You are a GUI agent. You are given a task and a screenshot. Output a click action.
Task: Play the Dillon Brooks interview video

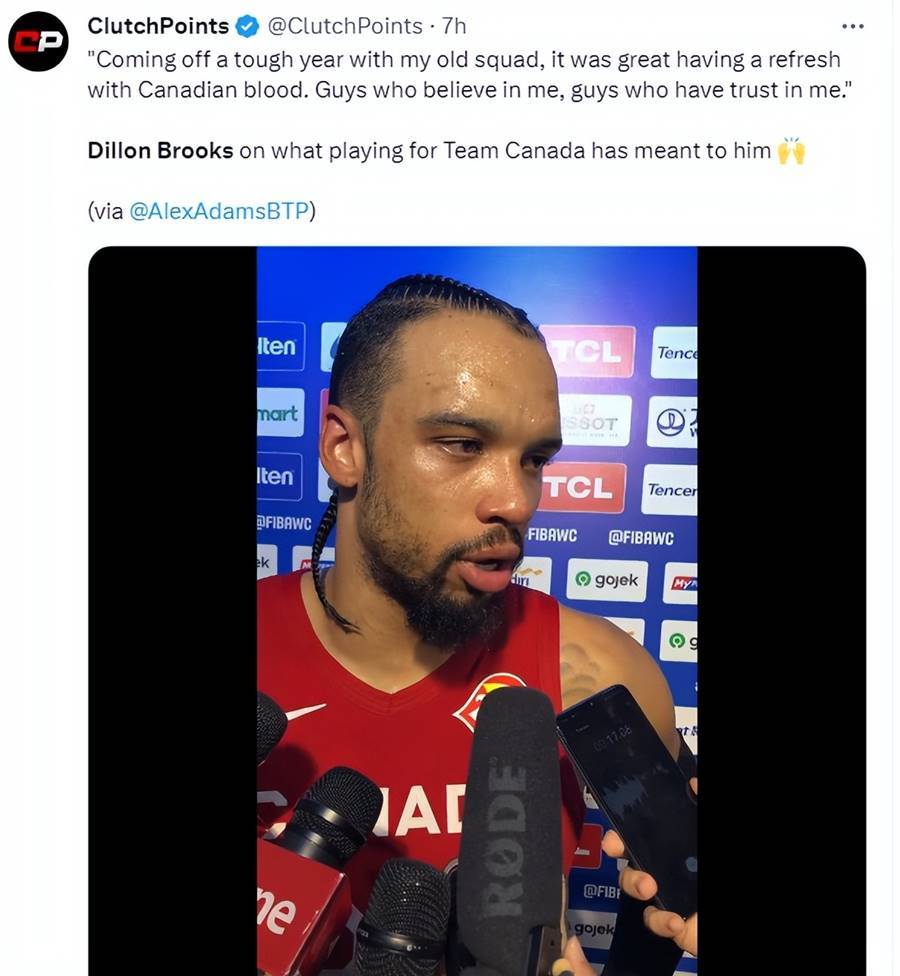pos(477,610)
